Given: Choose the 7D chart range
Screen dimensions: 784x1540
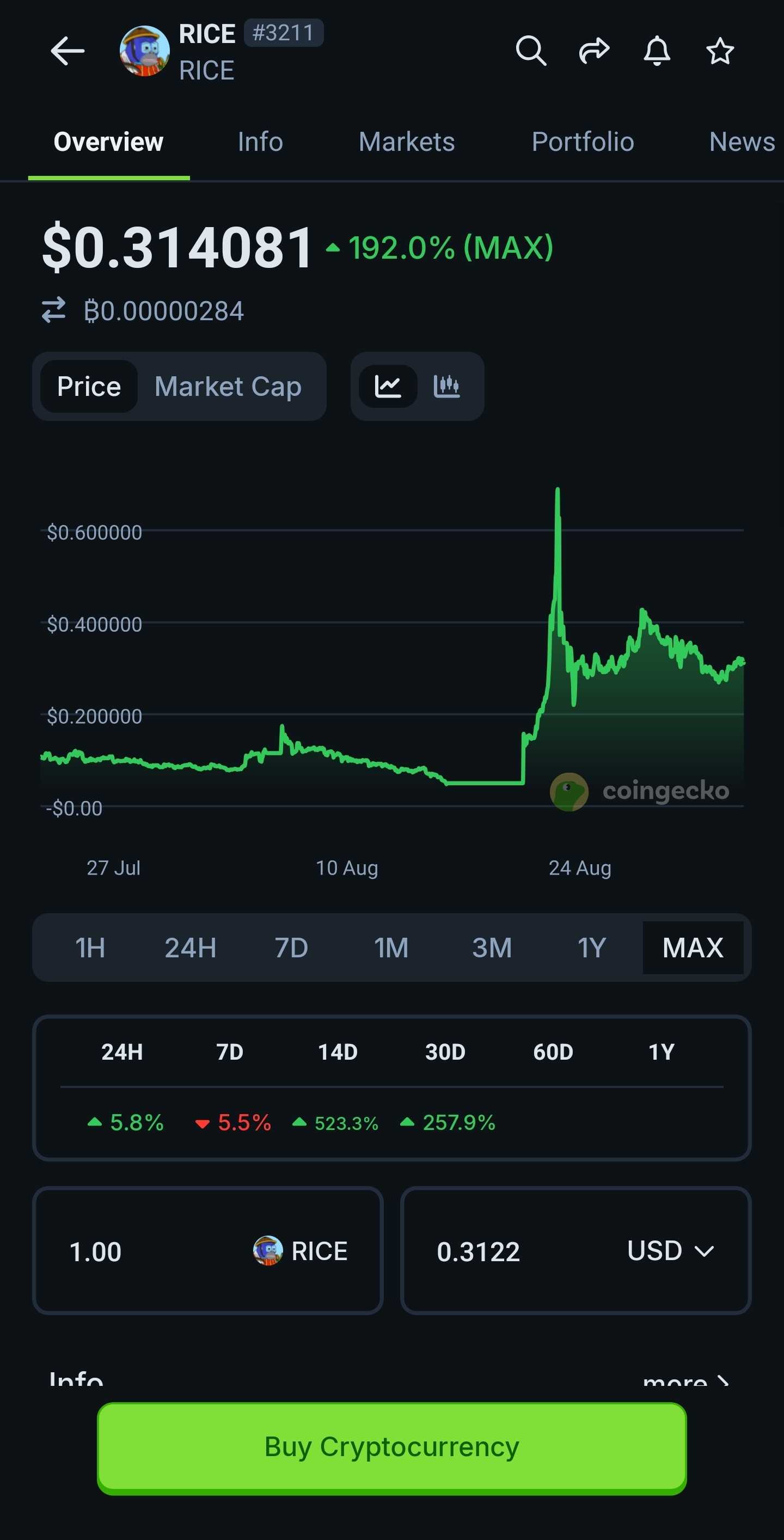Looking at the screenshot, I should click(x=291, y=948).
